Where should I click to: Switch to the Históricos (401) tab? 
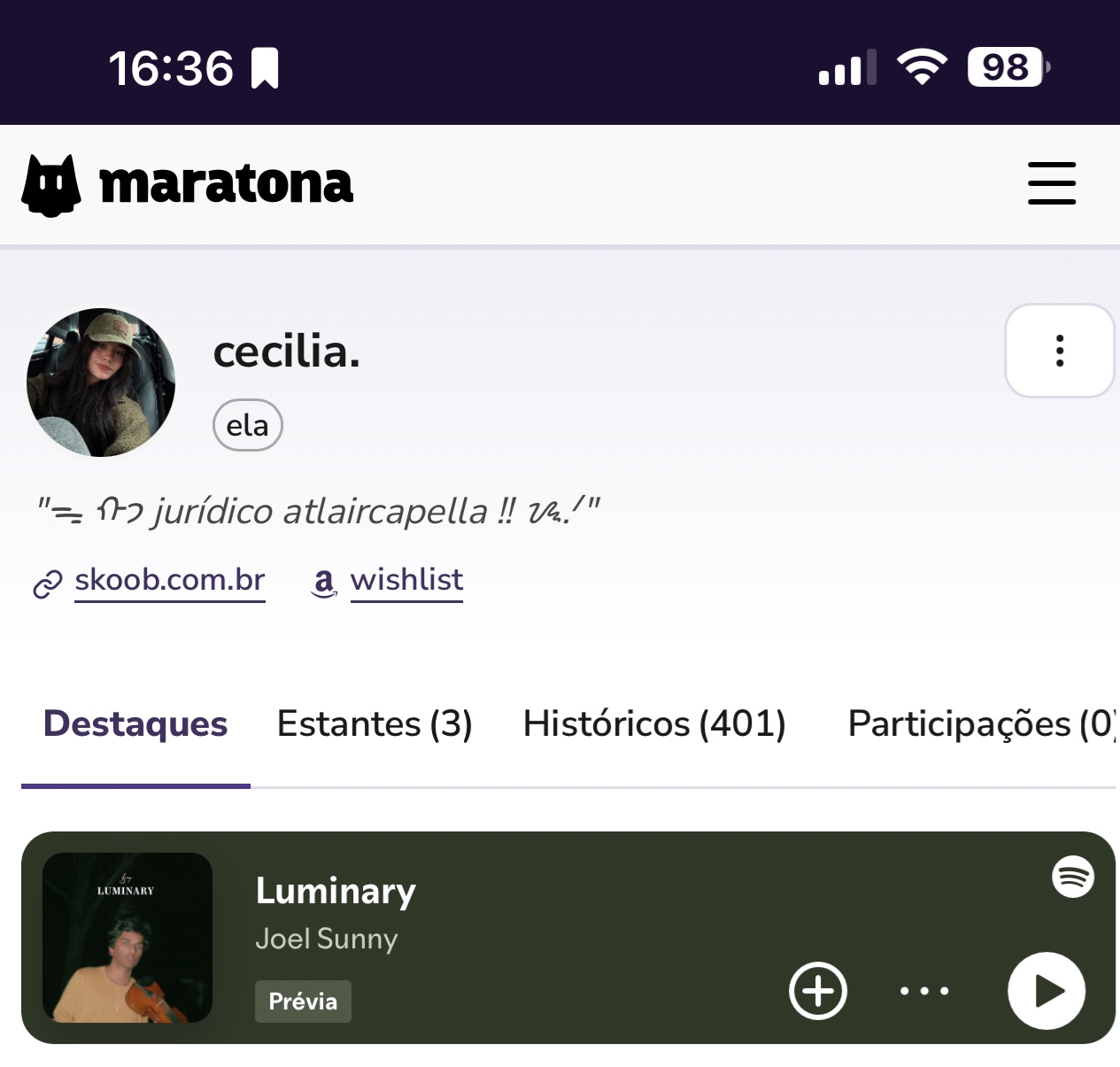(654, 724)
